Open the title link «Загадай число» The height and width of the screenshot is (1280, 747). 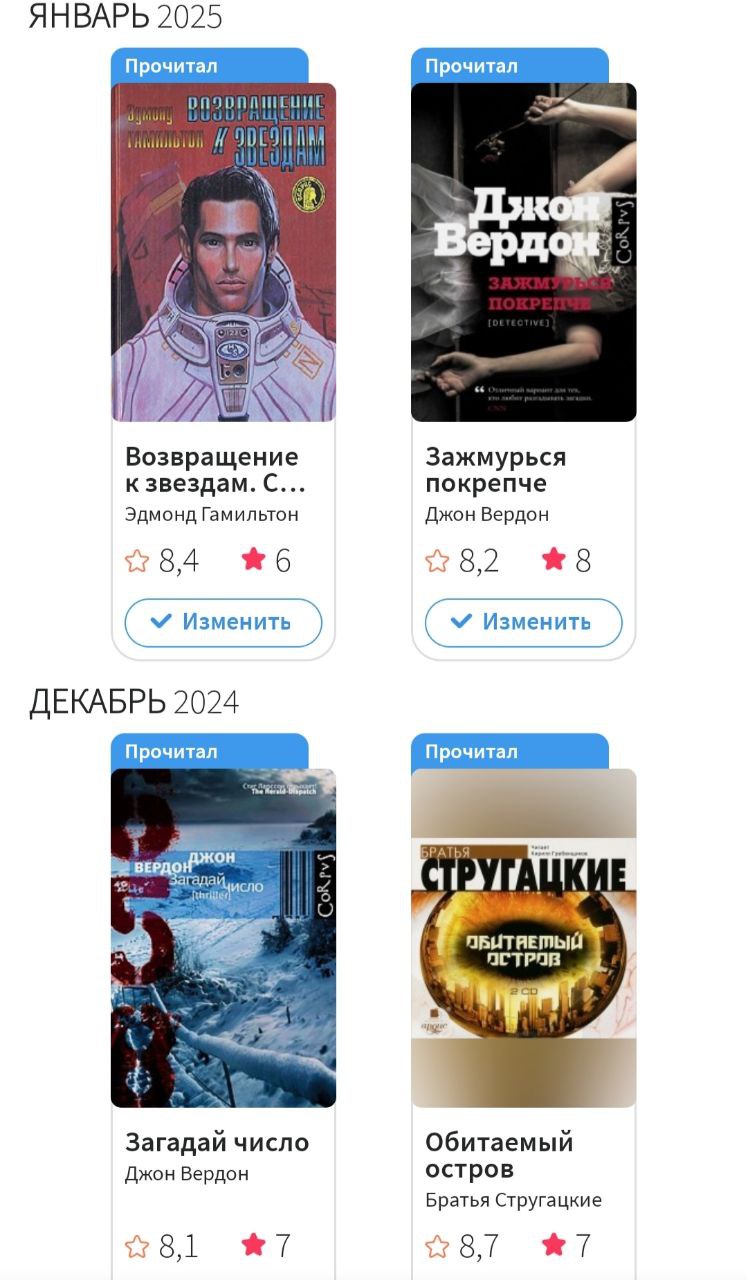click(217, 1142)
